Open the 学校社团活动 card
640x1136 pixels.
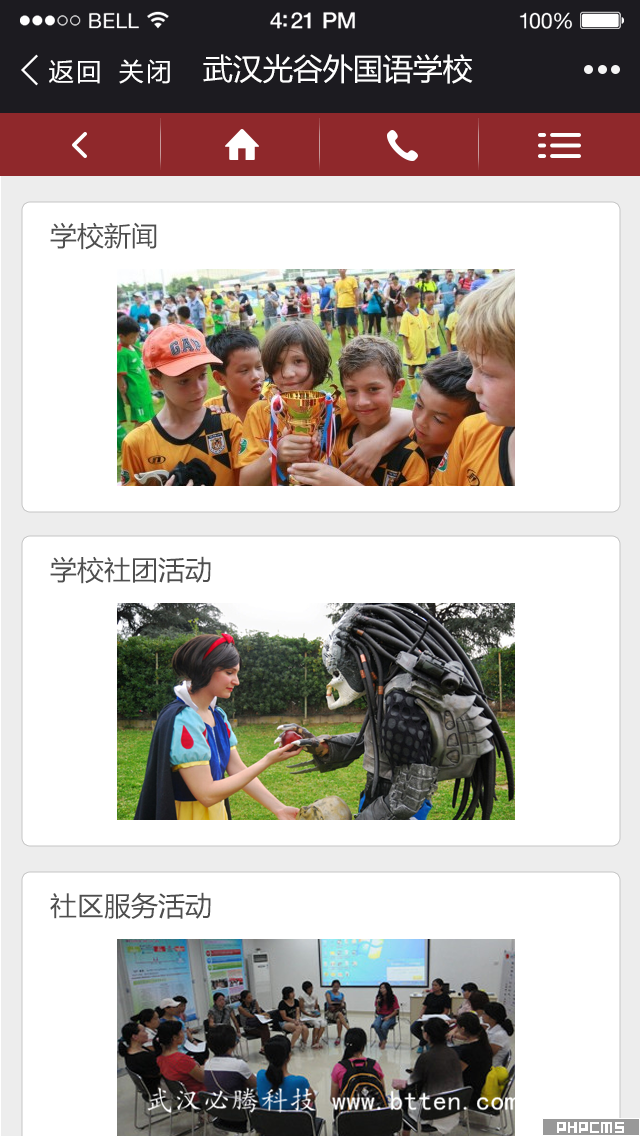coord(320,691)
